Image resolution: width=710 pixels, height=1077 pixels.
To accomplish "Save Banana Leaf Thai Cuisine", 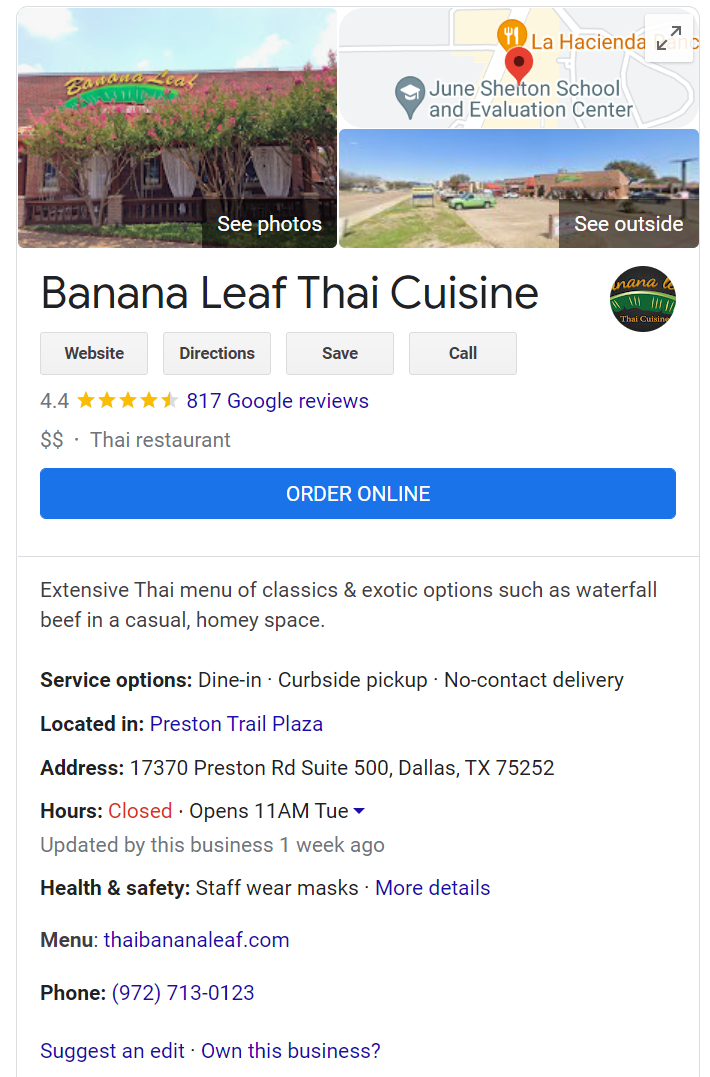I will [x=340, y=353].
